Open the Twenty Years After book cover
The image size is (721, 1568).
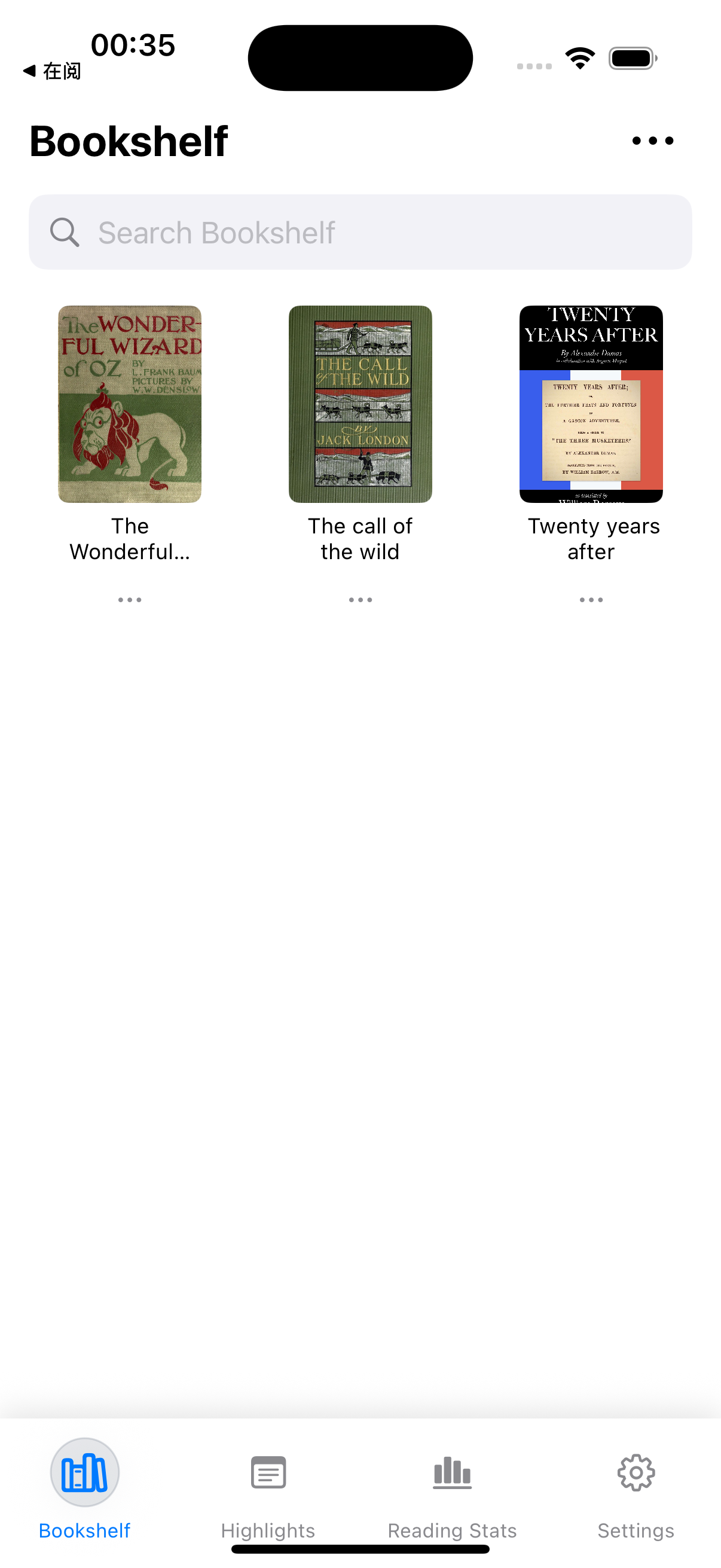click(591, 404)
